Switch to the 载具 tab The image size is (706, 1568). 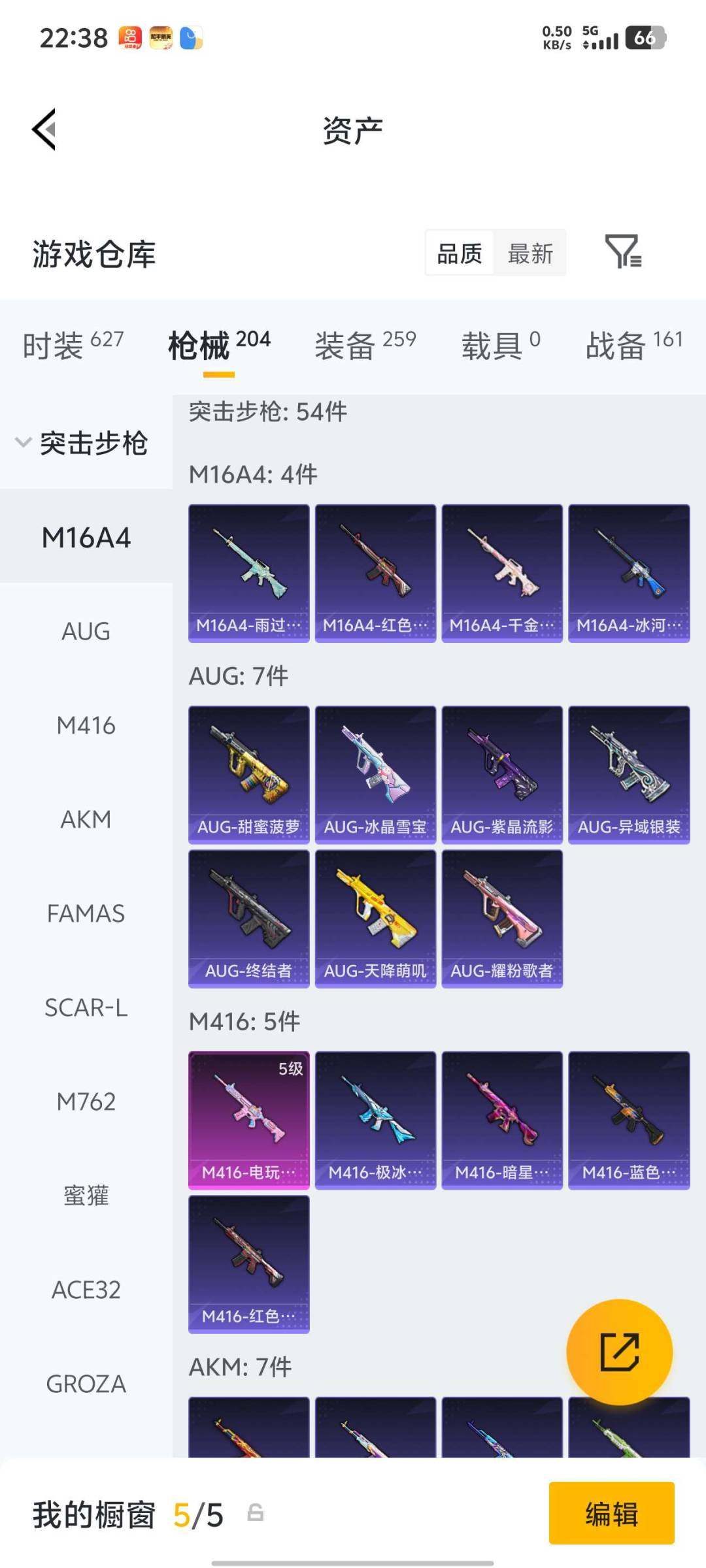(x=501, y=344)
